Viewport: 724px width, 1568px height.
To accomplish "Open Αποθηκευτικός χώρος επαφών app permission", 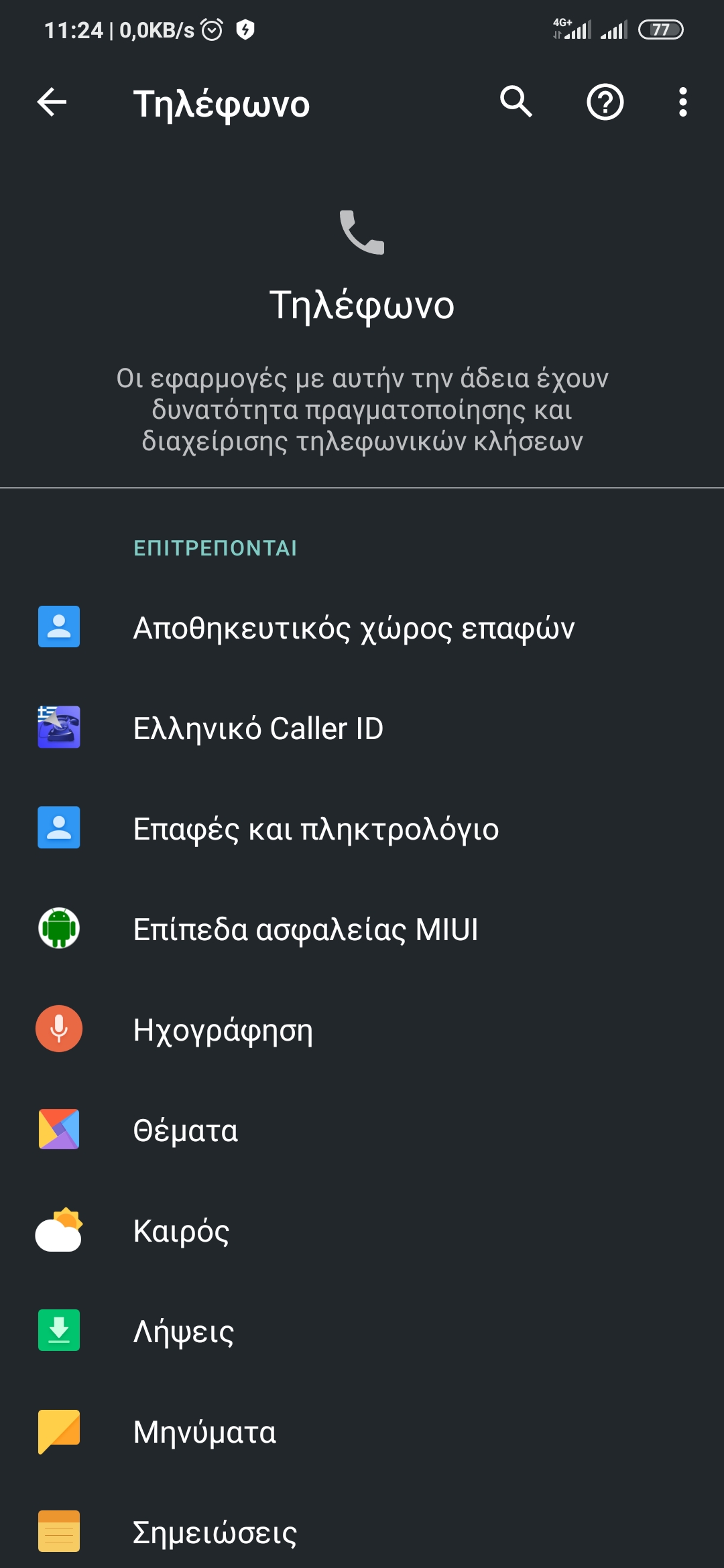I will tap(354, 627).
